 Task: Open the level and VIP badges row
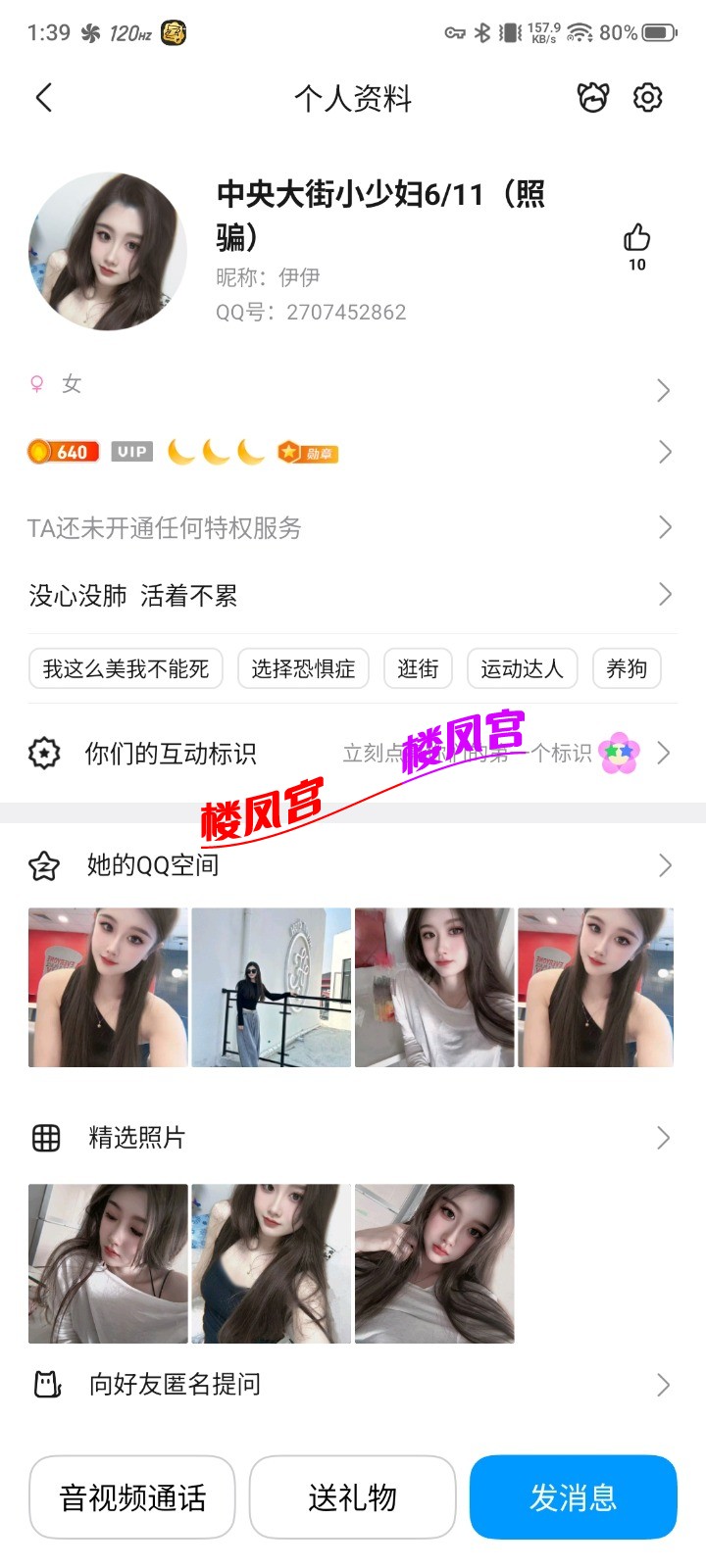click(353, 452)
